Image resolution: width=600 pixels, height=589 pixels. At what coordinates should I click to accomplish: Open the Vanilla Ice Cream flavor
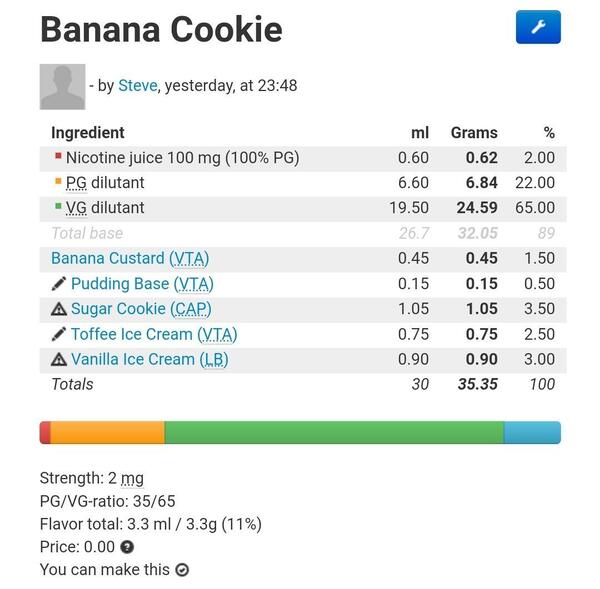[149, 359]
